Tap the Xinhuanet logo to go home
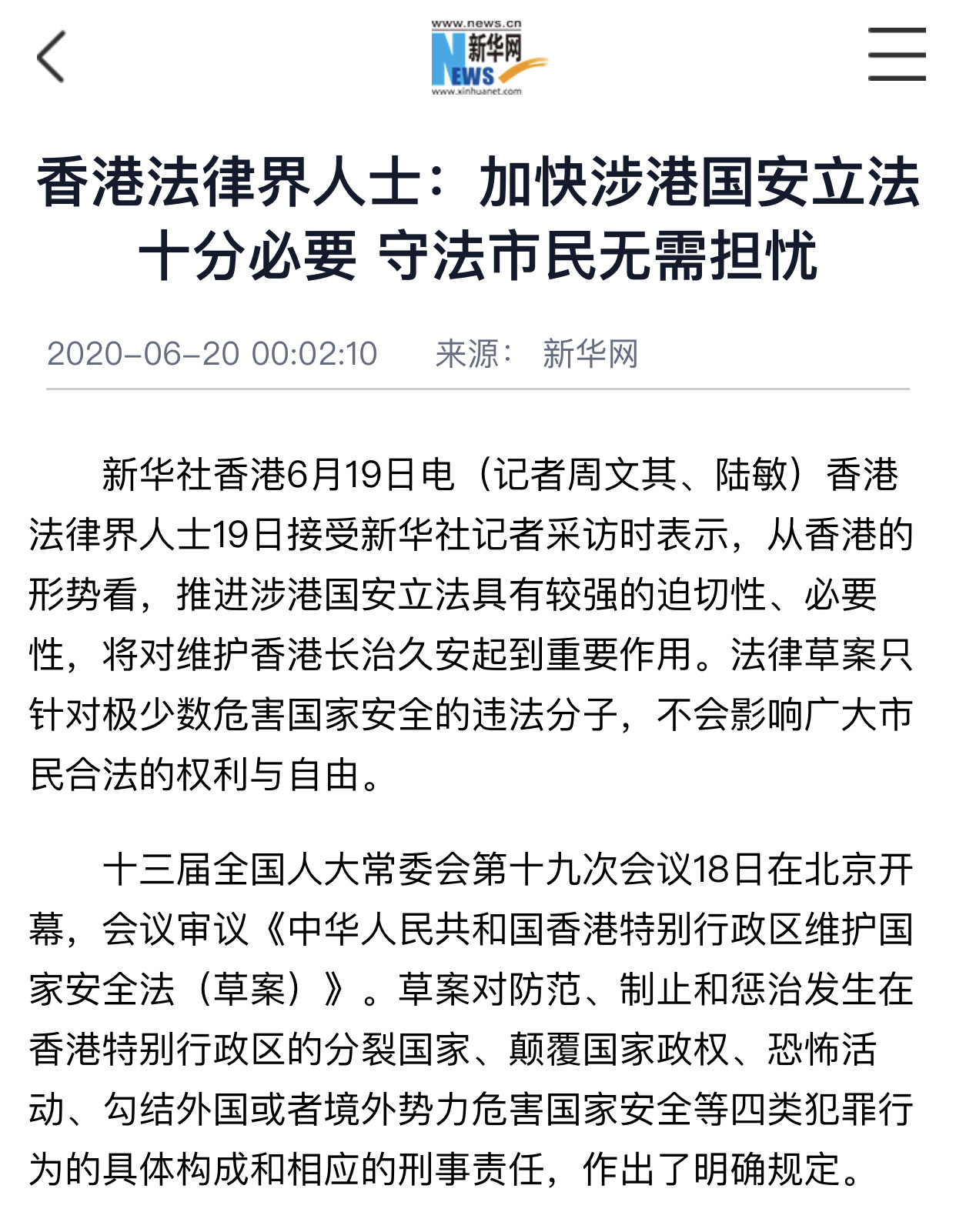956x1232 pixels. click(485, 58)
